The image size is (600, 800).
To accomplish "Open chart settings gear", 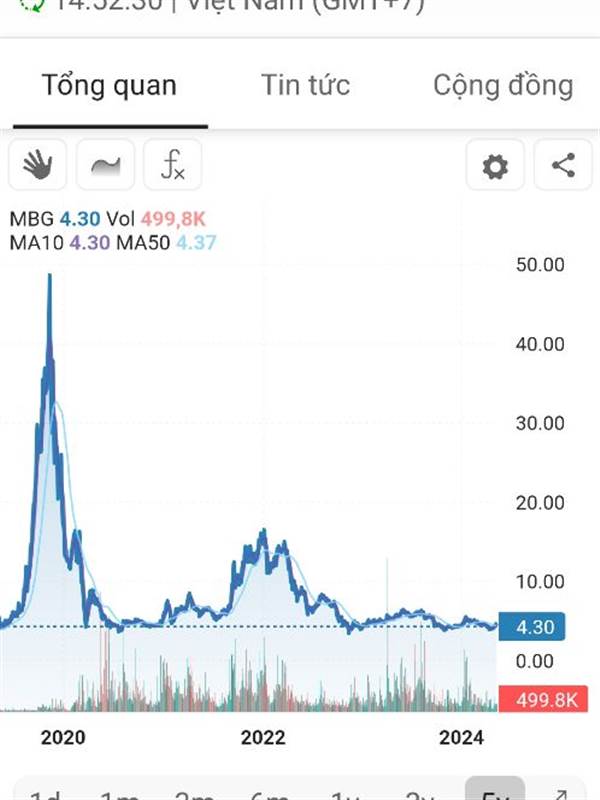I will (x=495, y=165).
